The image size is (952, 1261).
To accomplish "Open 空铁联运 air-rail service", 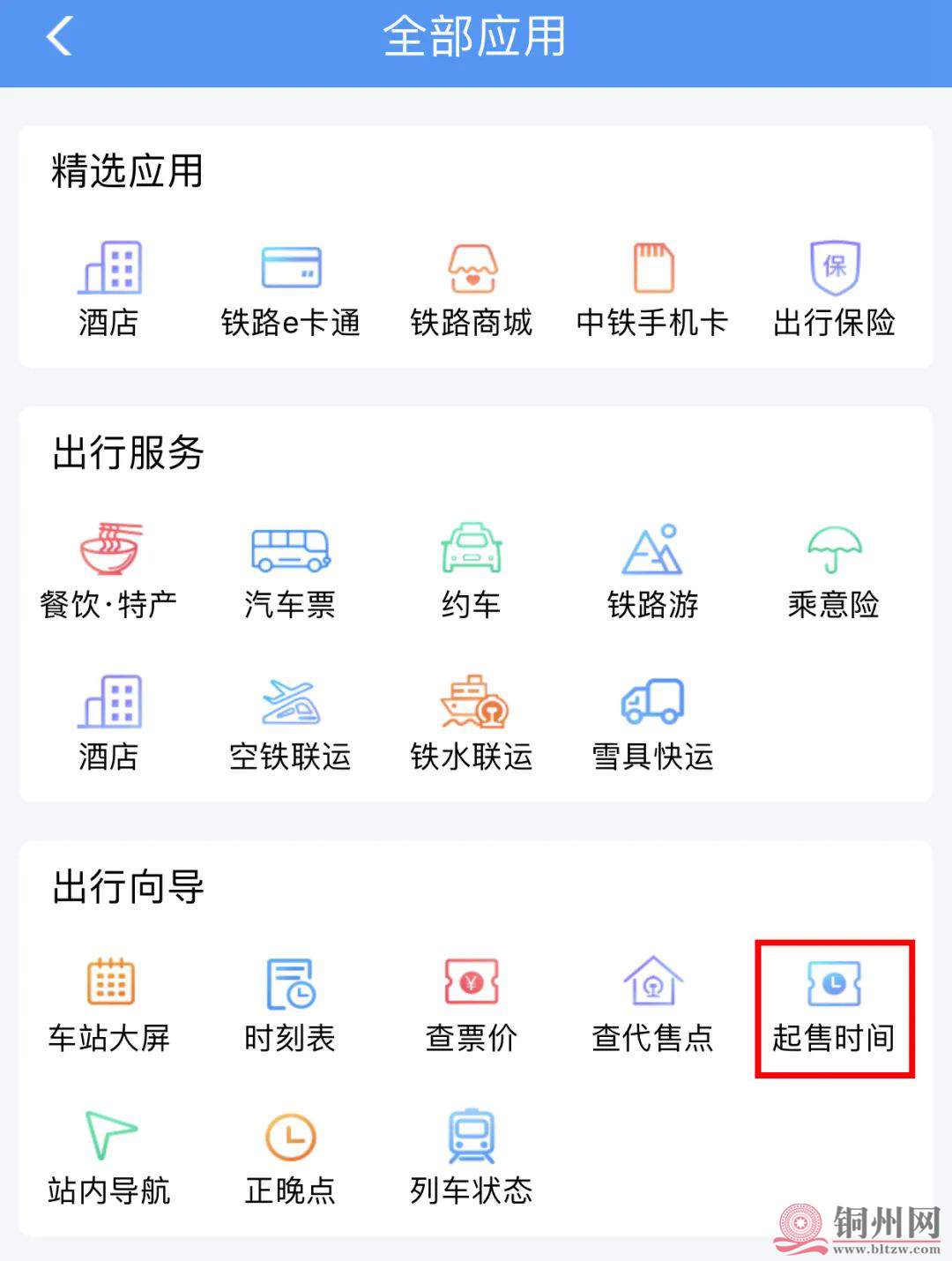I will [x=291, y=723].
